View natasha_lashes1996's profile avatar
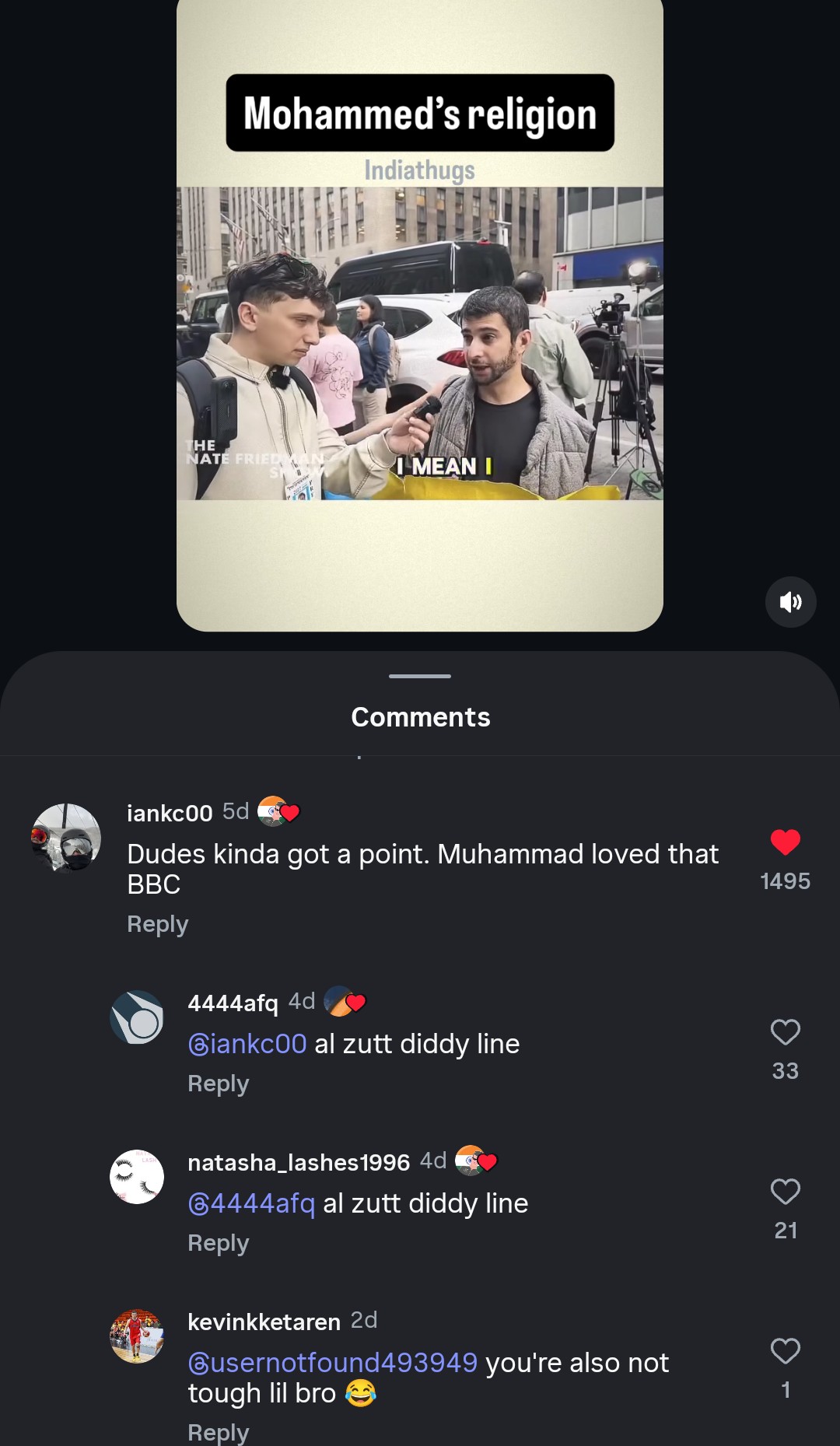This screenshot has height=1446, width=840. pos(137,1176)
